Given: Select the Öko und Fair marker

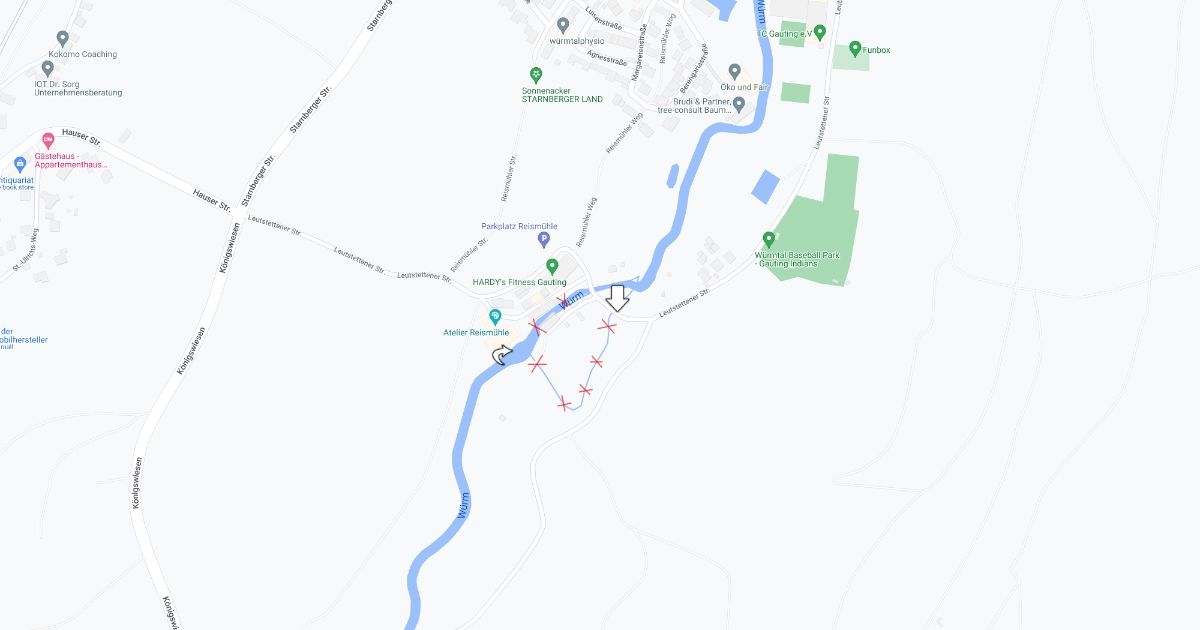Looking at the screenshot, I should coord(735,72).
